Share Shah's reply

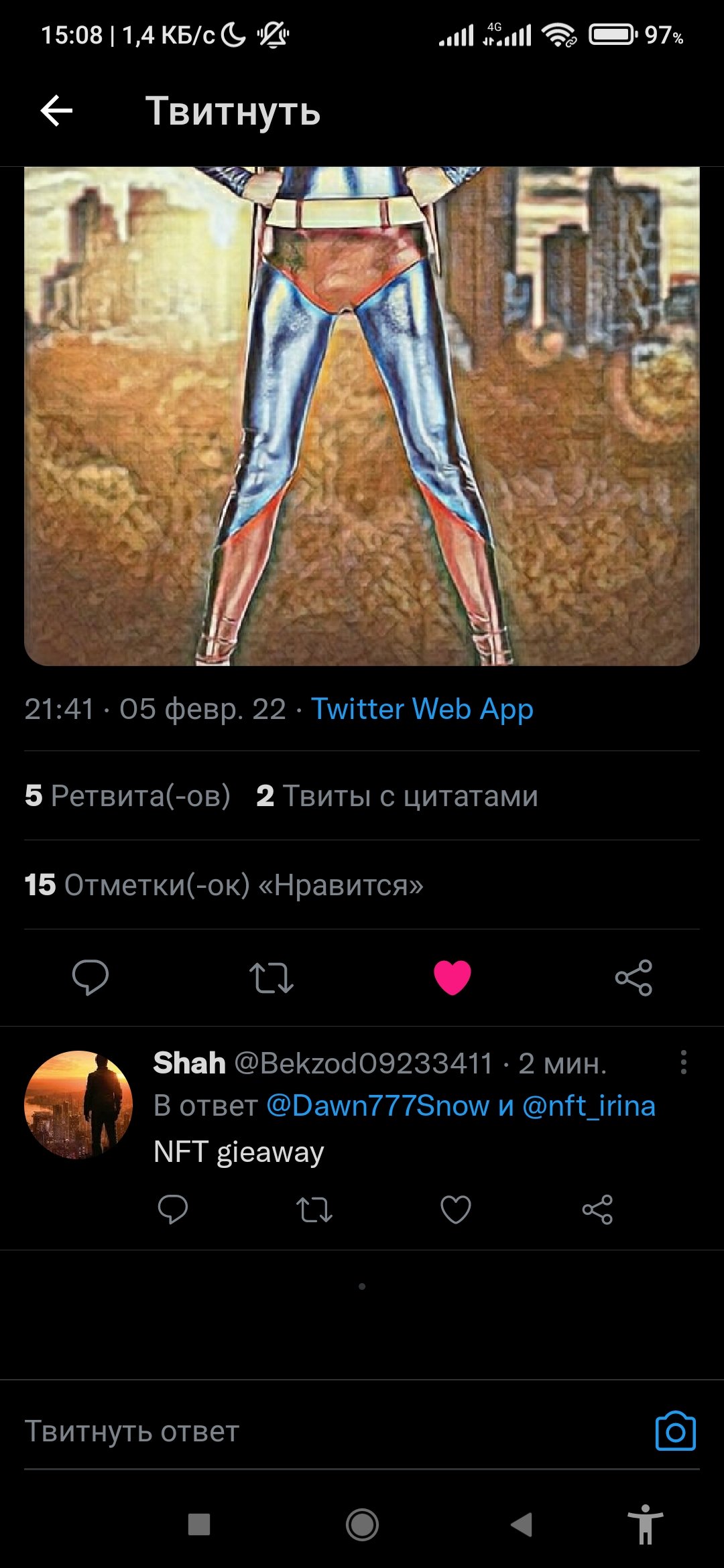pyautogui.click(x=597, y=1210)
